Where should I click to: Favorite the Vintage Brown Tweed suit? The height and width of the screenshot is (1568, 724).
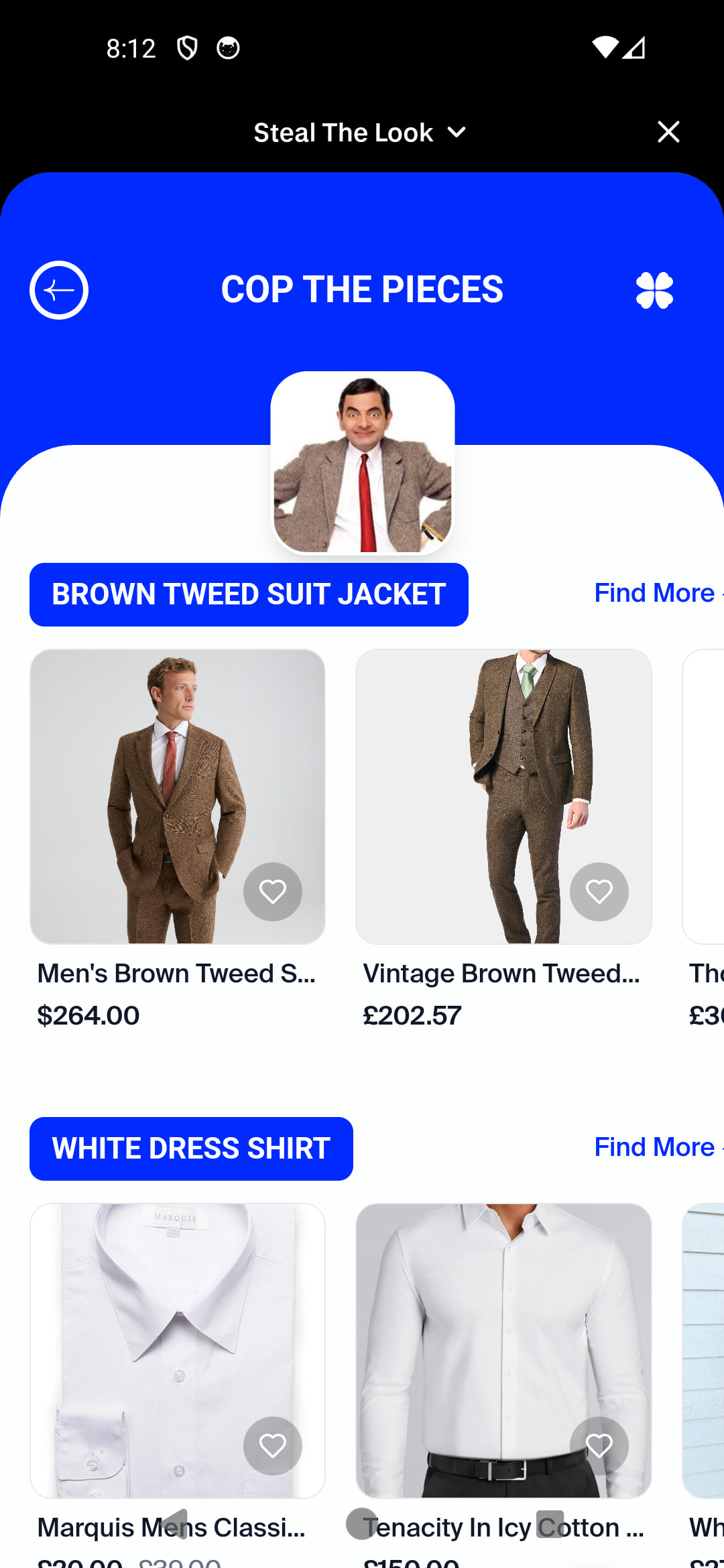point(599,892)
